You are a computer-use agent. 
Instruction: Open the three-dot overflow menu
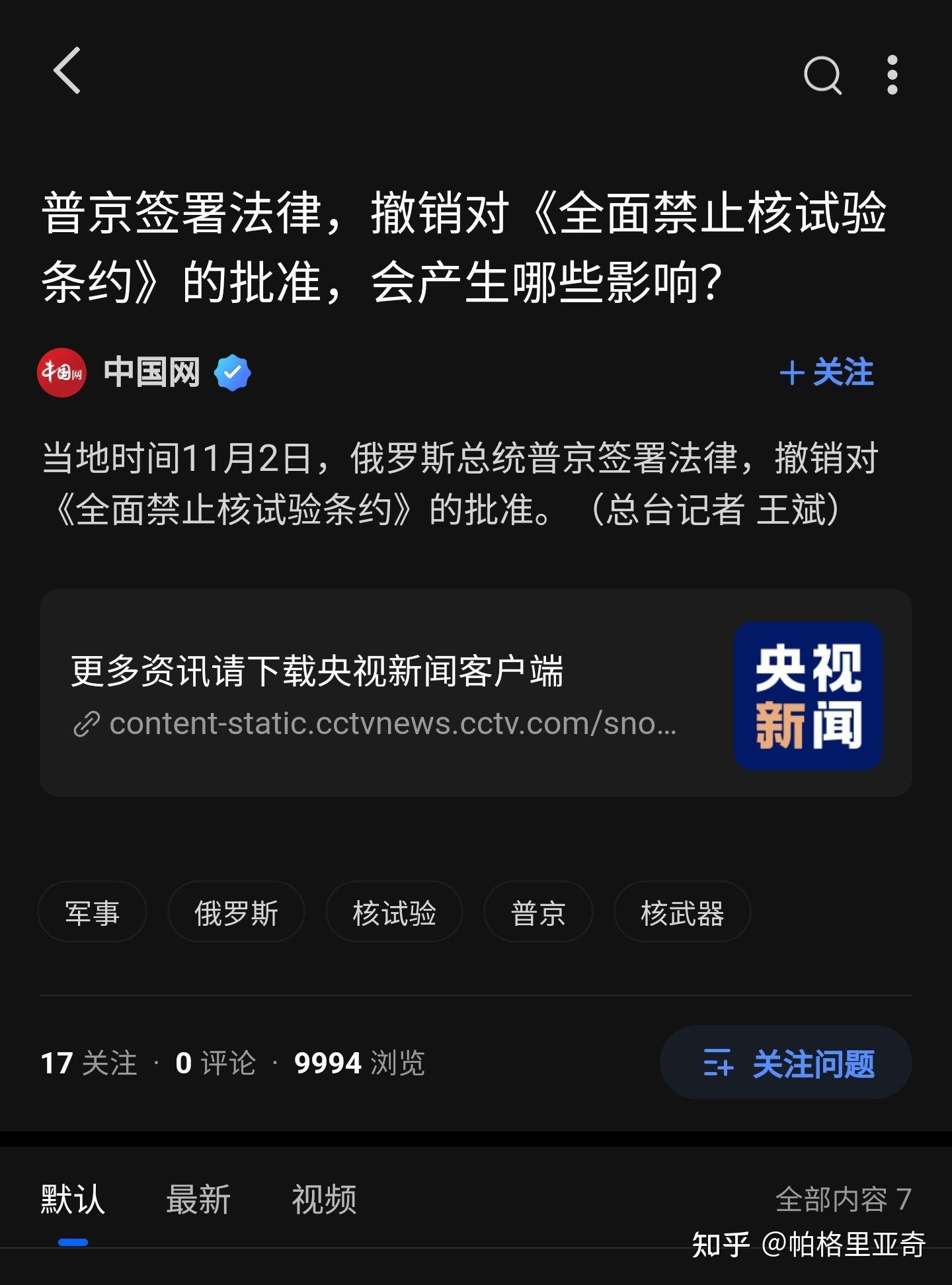[892, 74]
